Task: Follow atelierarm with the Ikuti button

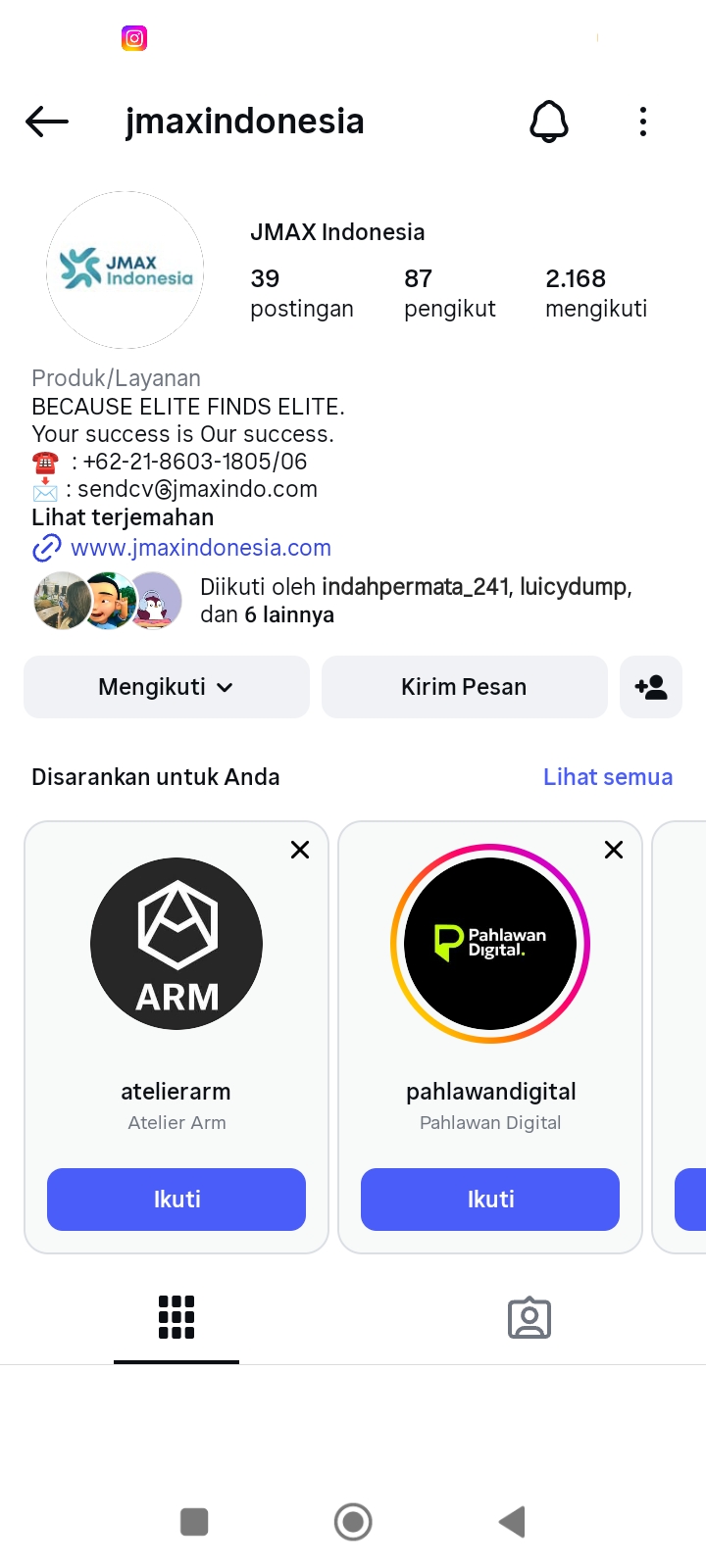Action: click(x=176, y=1199)
